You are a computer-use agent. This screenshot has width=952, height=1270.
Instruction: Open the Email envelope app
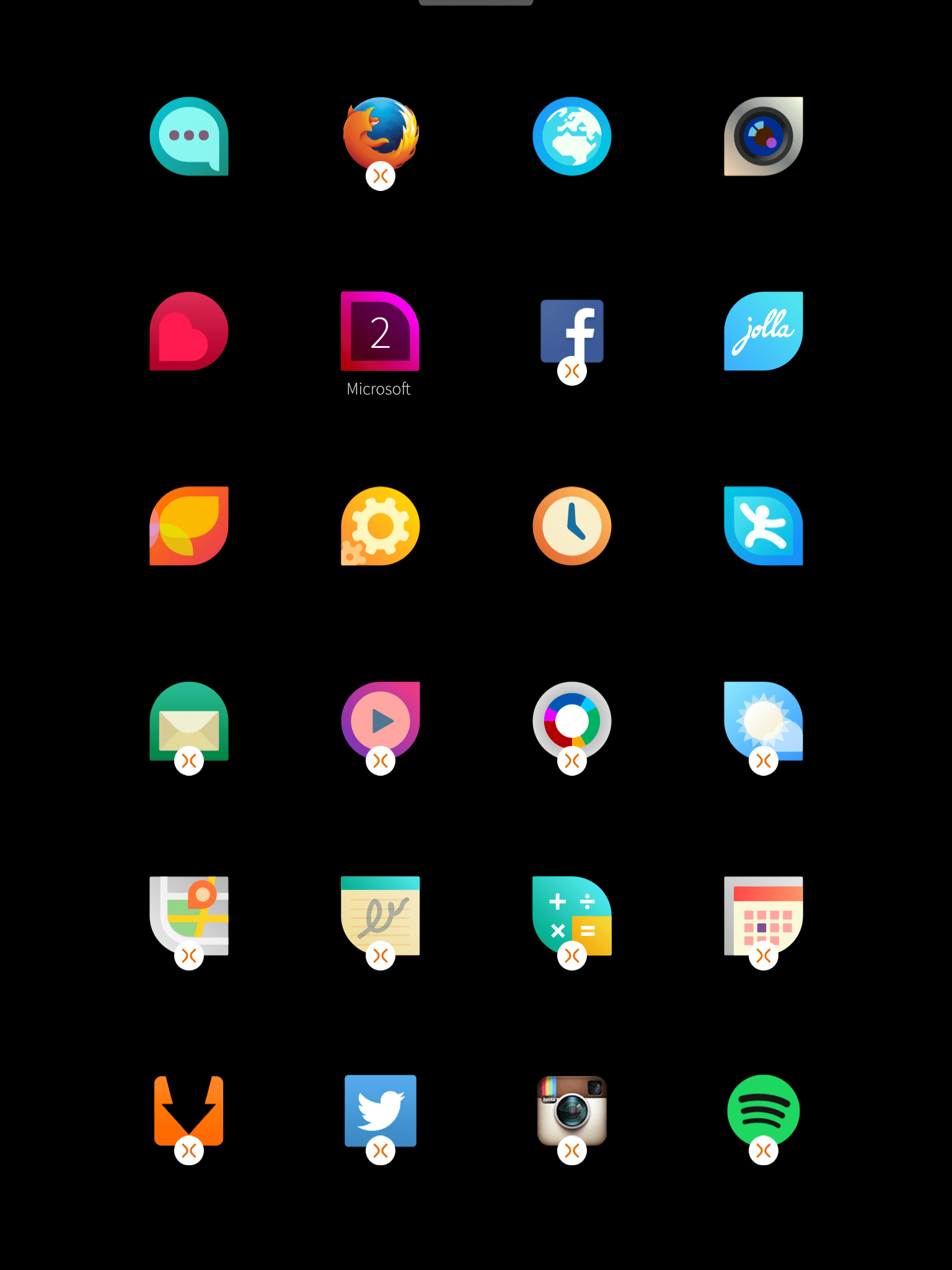pos(189,721)
